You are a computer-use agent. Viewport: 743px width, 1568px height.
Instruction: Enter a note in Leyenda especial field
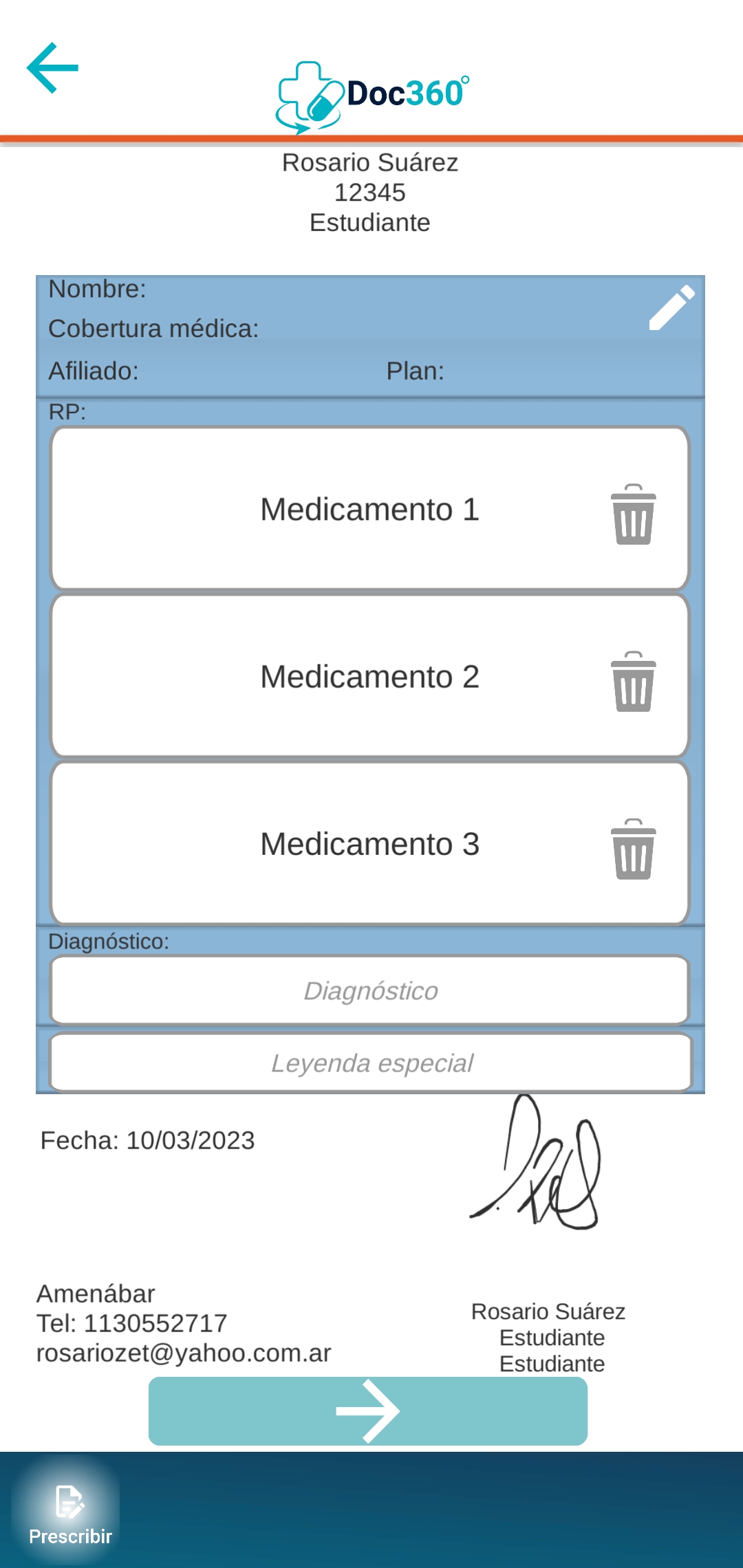(x=371, y=1063)
